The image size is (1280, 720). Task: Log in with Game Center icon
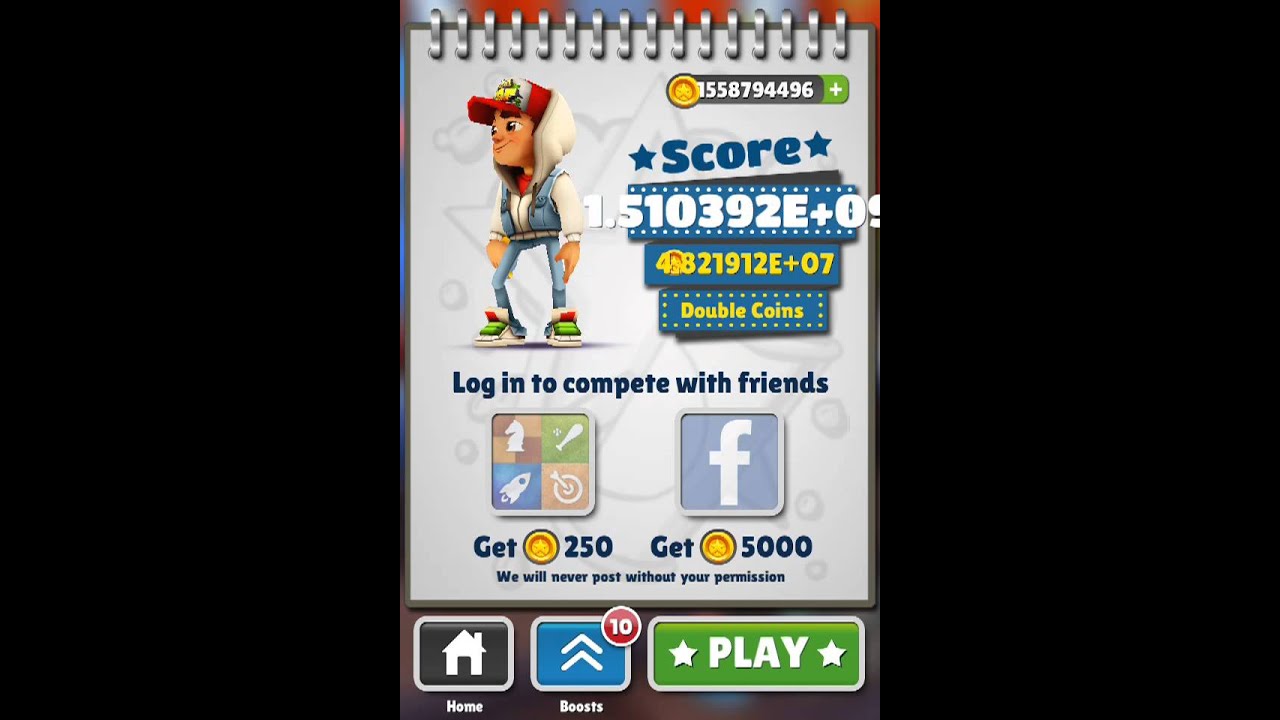point(541,463)
